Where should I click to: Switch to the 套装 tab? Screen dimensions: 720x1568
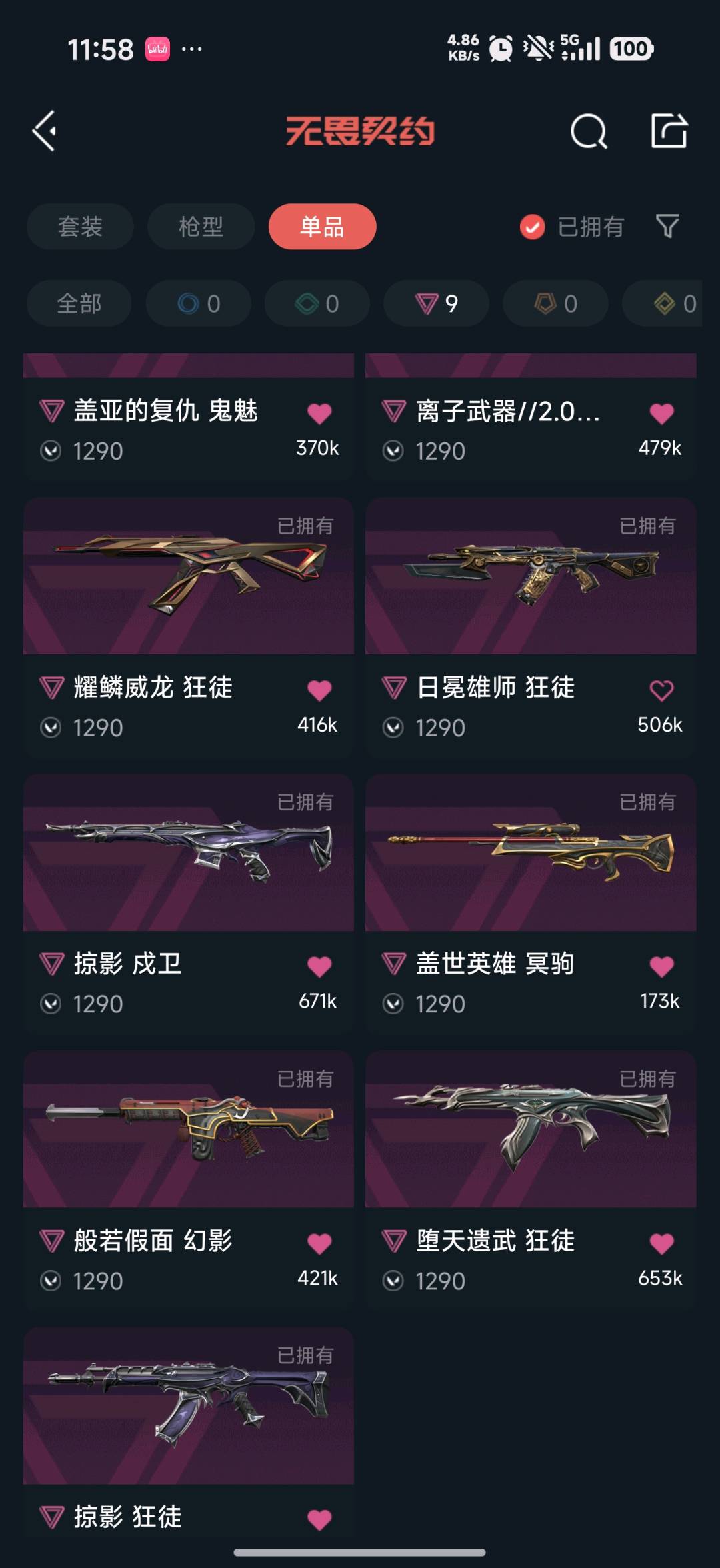point(80,227)
